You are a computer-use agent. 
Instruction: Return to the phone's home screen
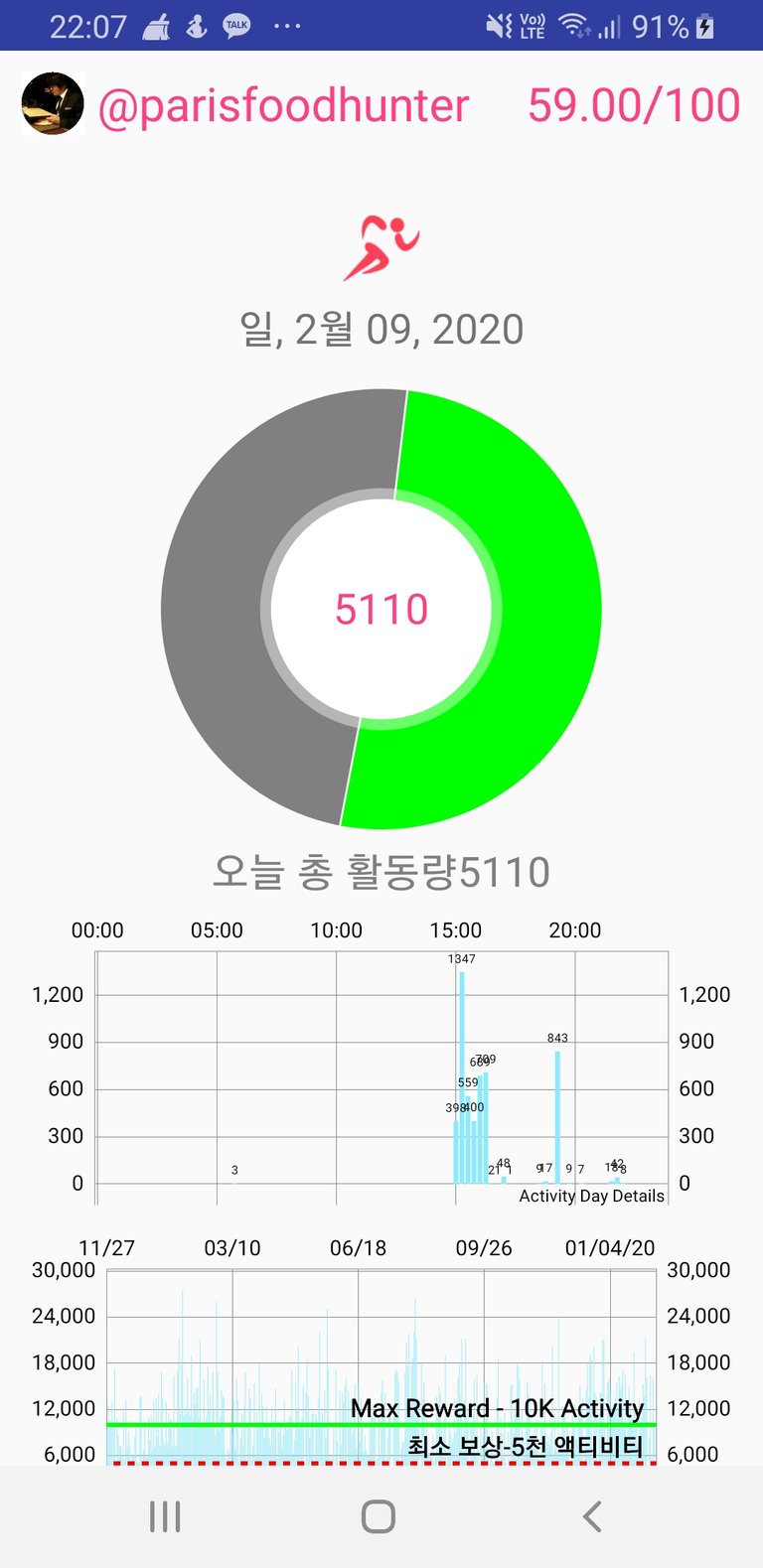point(379,1516)
